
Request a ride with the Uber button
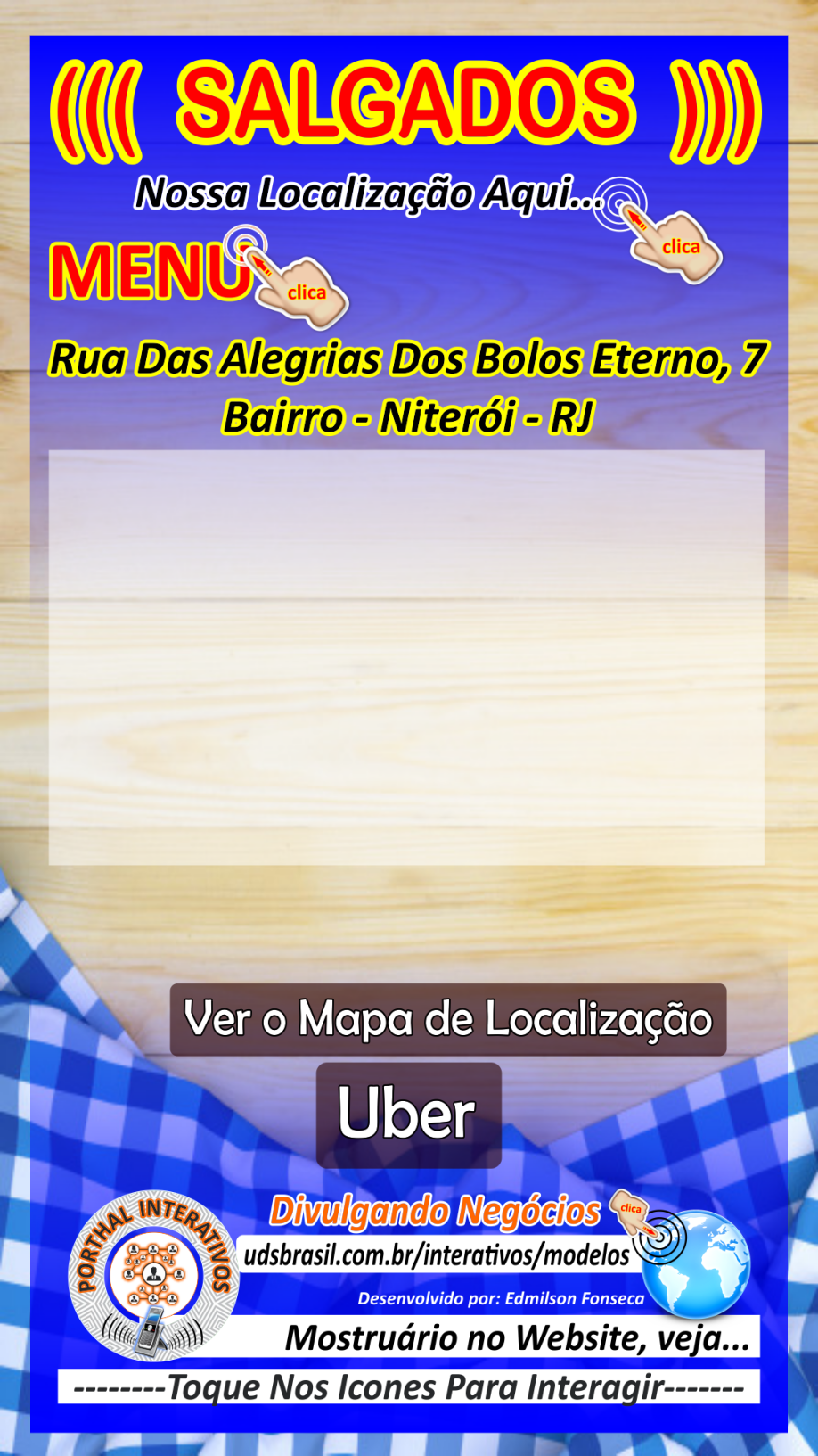point(408,1115)
